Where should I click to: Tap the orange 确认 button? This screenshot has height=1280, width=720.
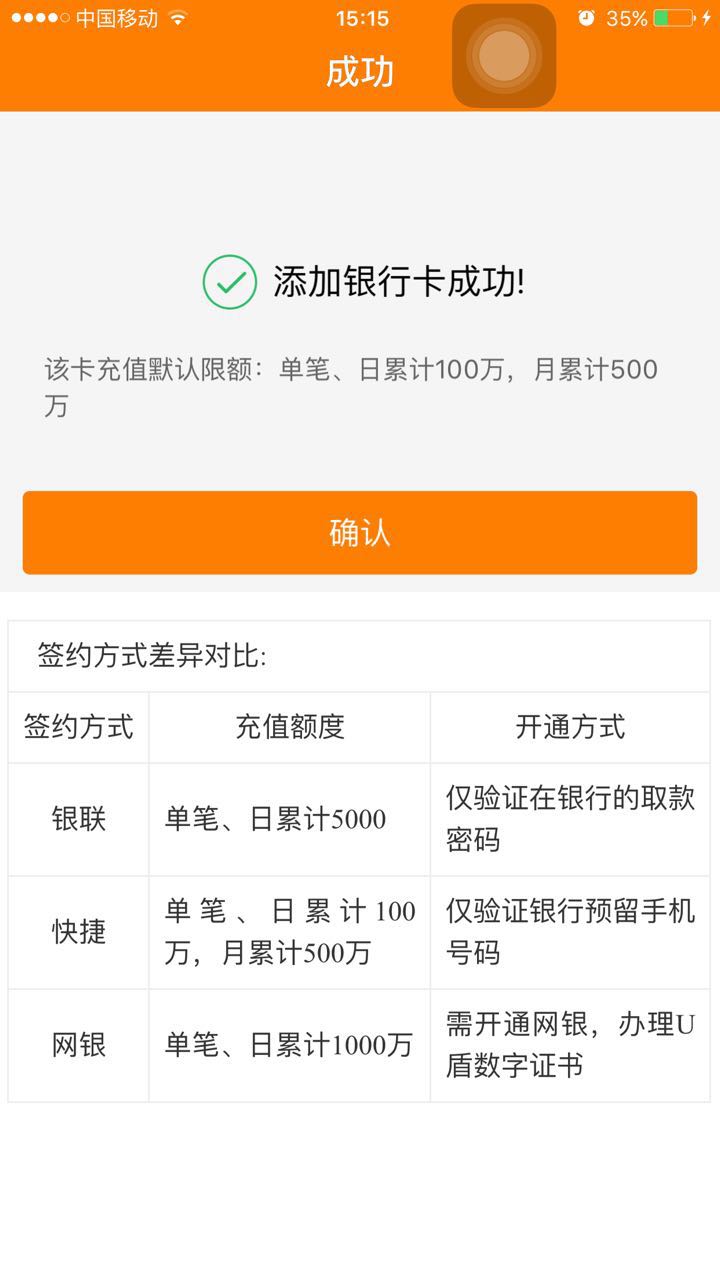tap(360, 533)
